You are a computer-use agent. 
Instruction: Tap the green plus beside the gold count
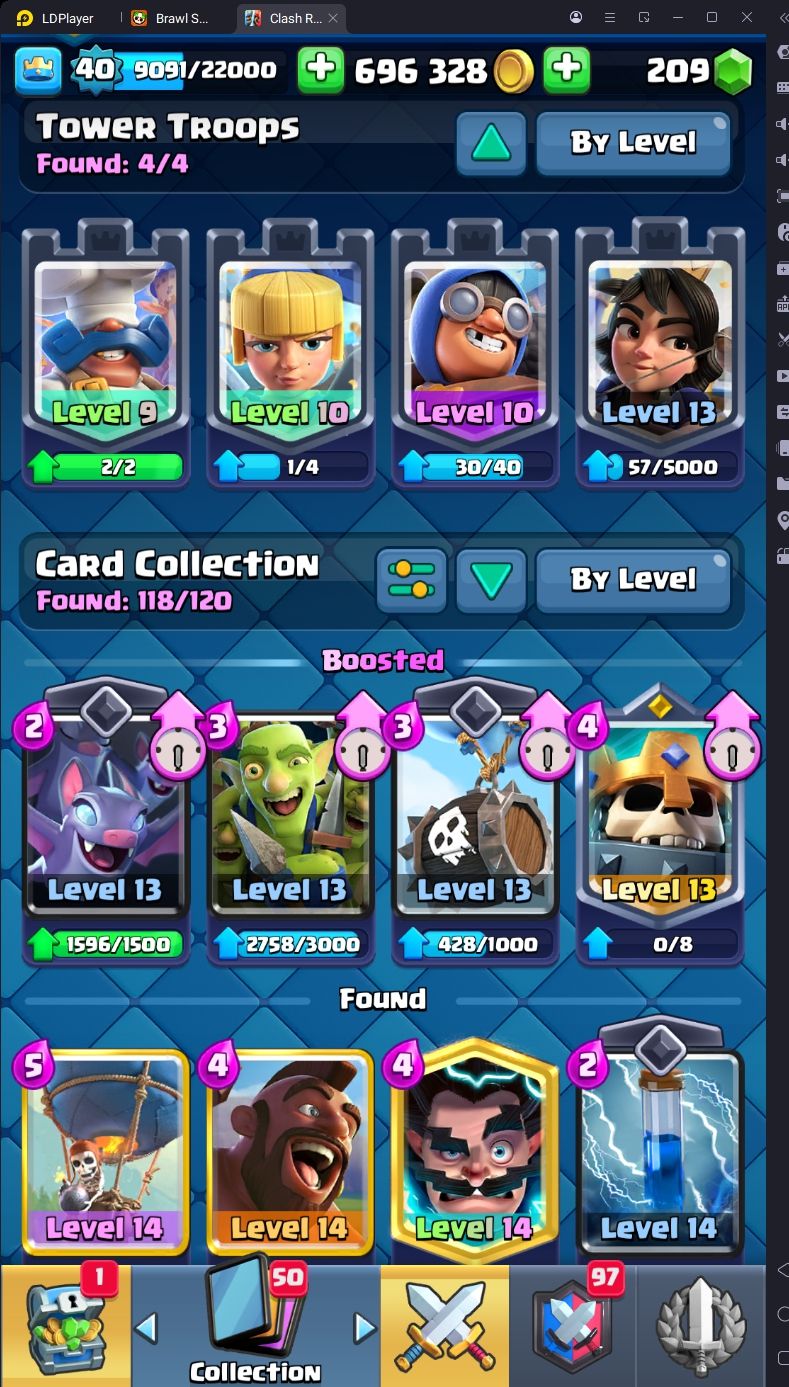[x=566, y=69]
